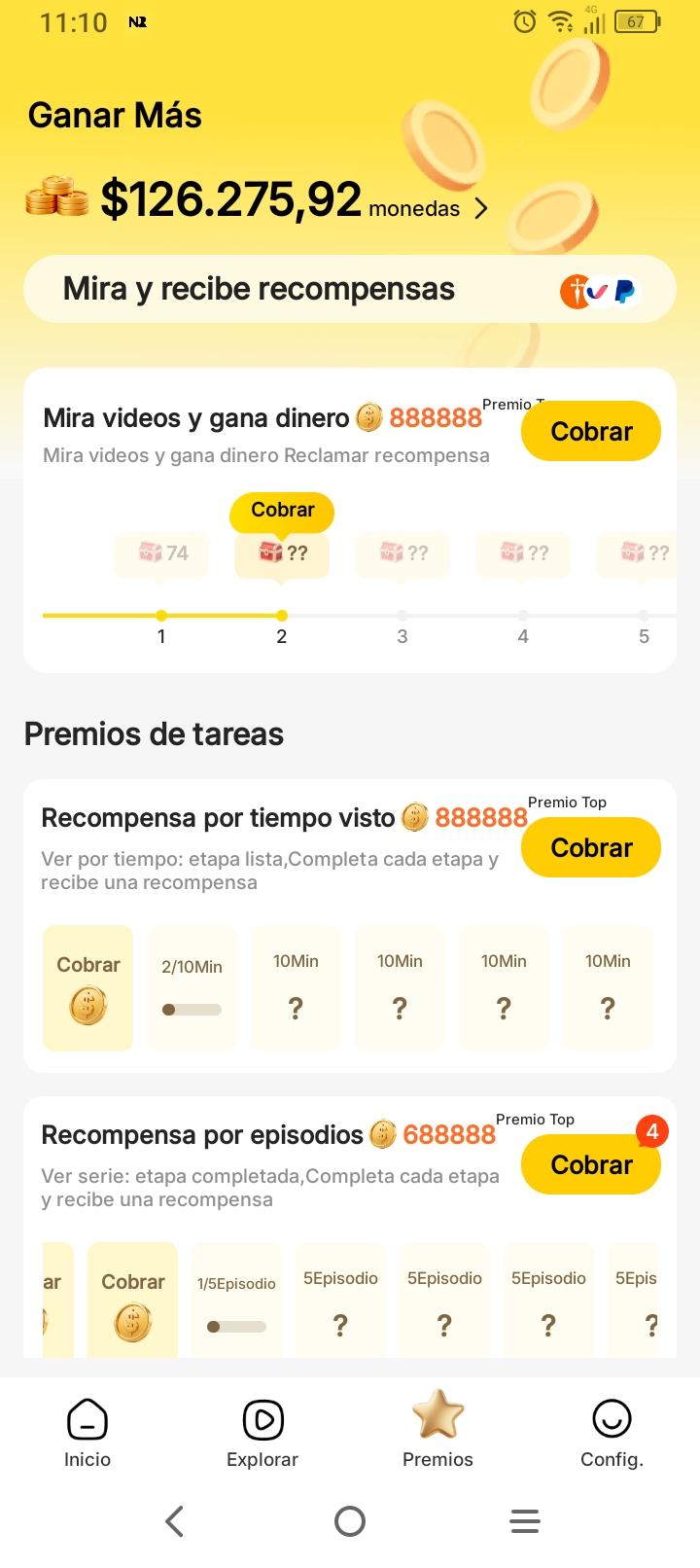The height and width of the screenshot is (1568, 700).
Task: Open the Mira y recibe recompensas banner
Action: pyautogui.click(x=349, y=289)
